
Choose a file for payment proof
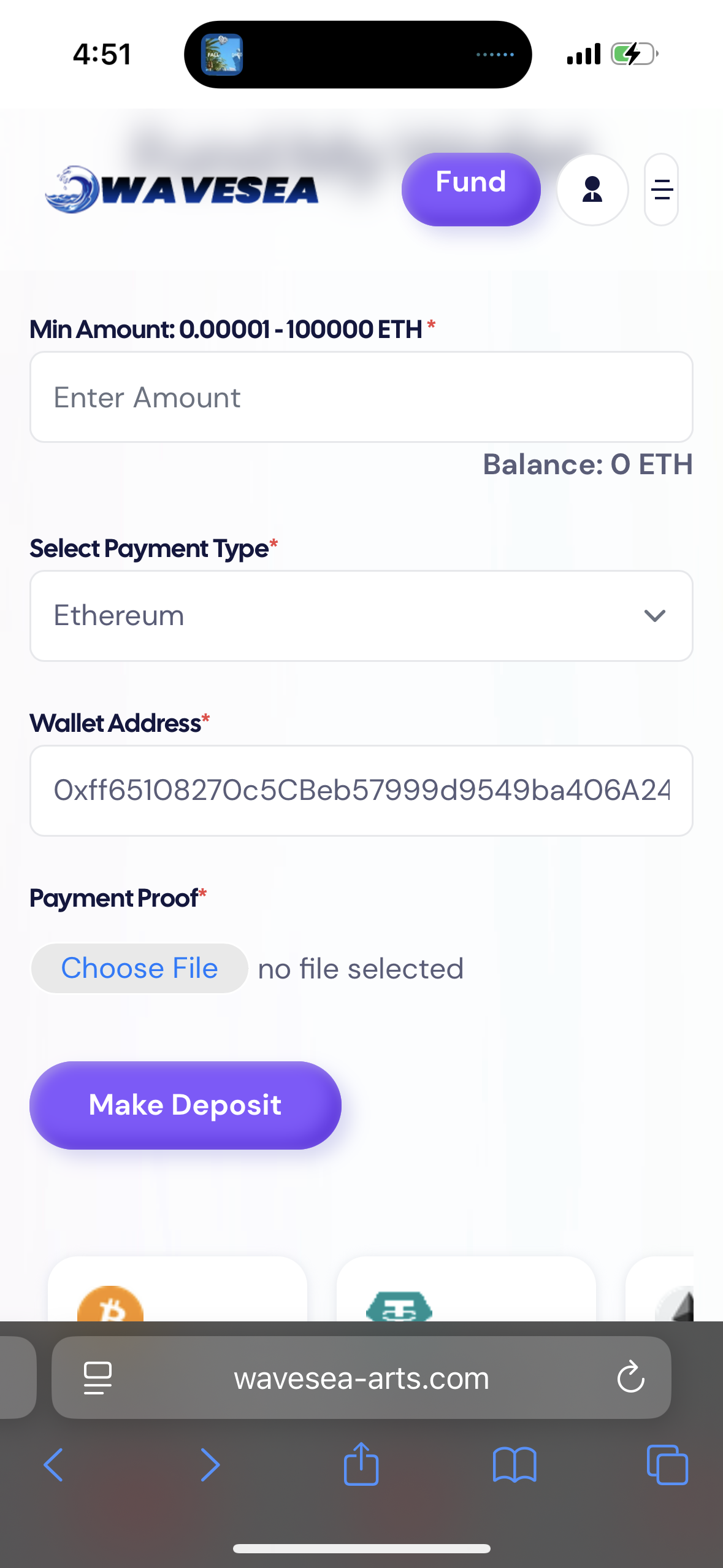(140, 969)
